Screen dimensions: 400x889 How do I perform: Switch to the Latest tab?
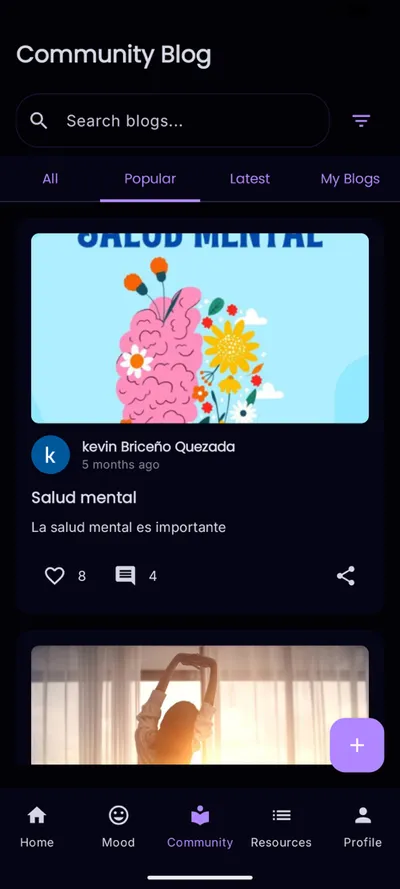pos(250,179)
